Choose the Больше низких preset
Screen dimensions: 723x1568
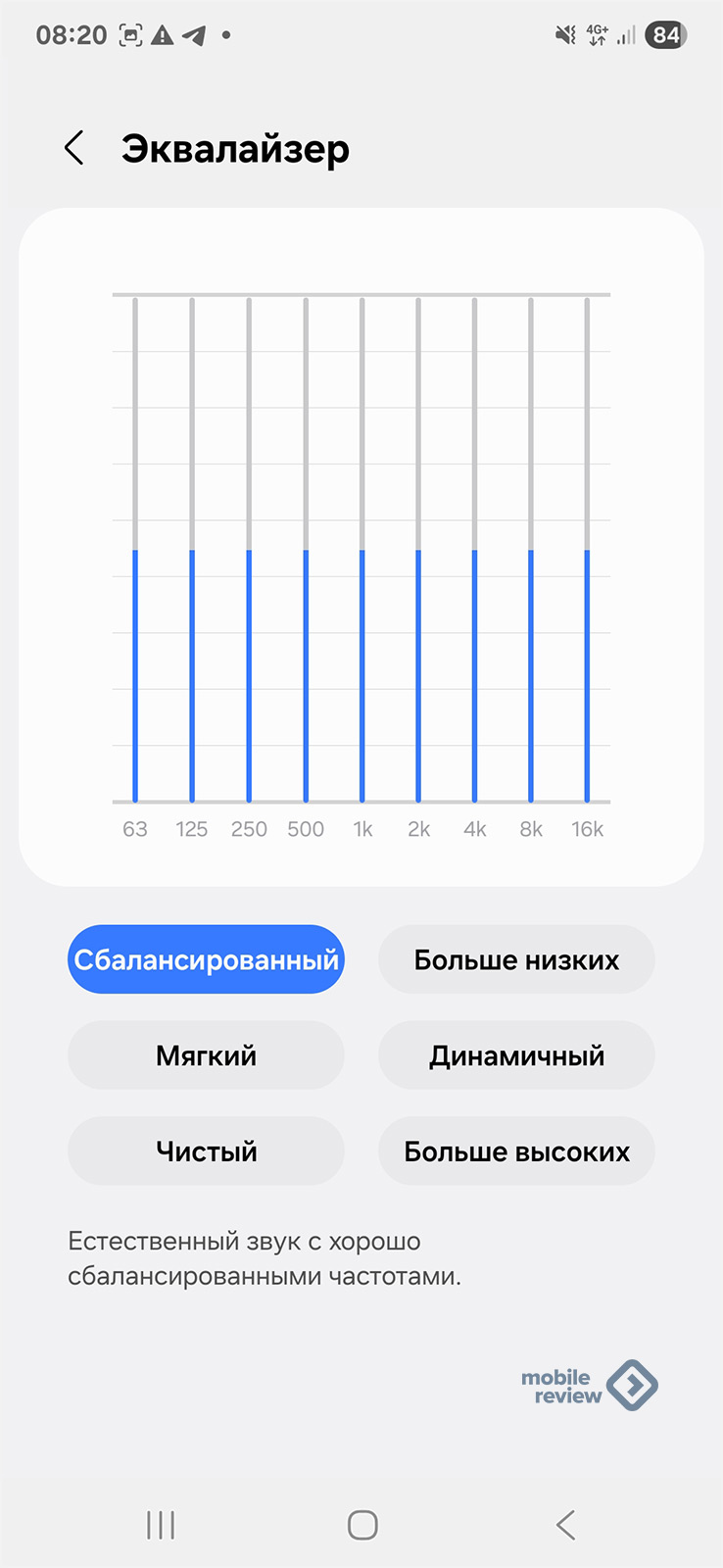pyautogui.click(x=516, y=959)
